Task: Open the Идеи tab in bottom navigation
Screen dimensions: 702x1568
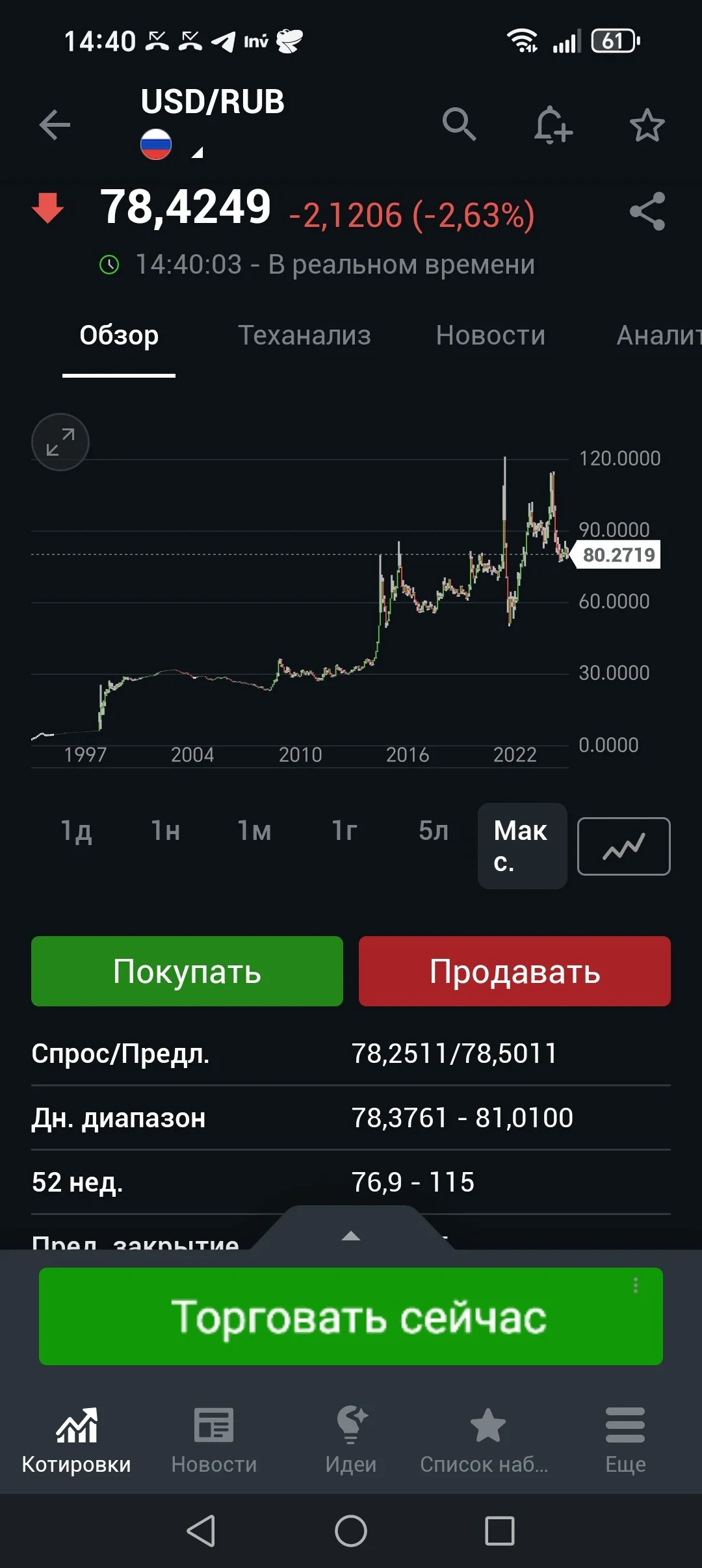Action: pyautogui.click(x=351, y=1439)
